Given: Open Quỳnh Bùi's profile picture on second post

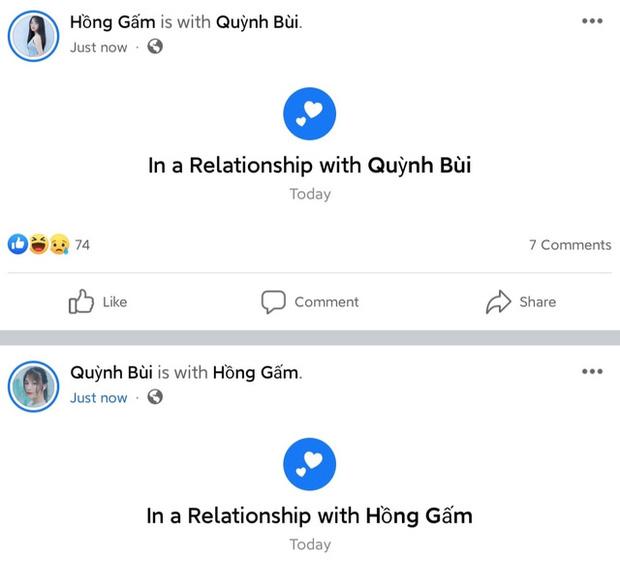Looking at the screenshot, I should (34, 386).
